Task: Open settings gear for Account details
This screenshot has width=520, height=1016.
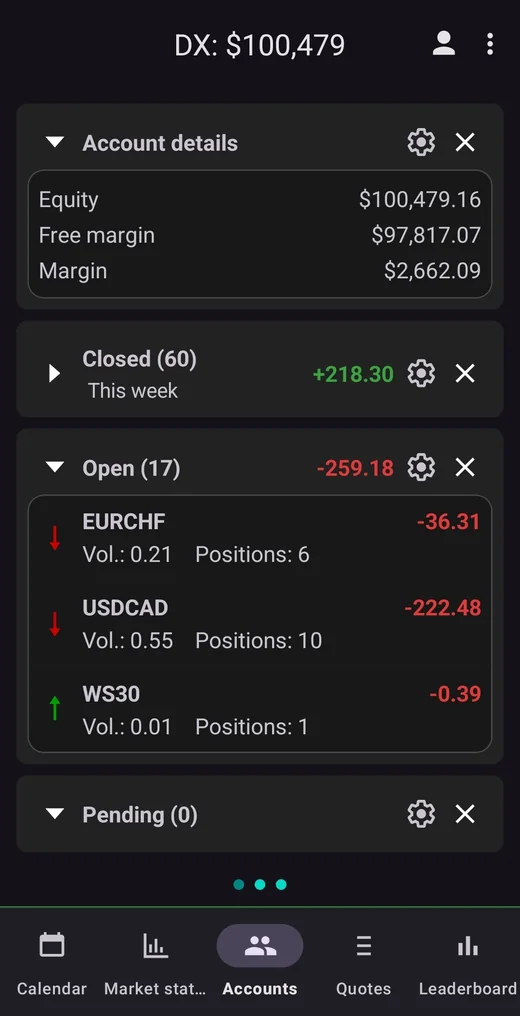Action: click(421, 143)
